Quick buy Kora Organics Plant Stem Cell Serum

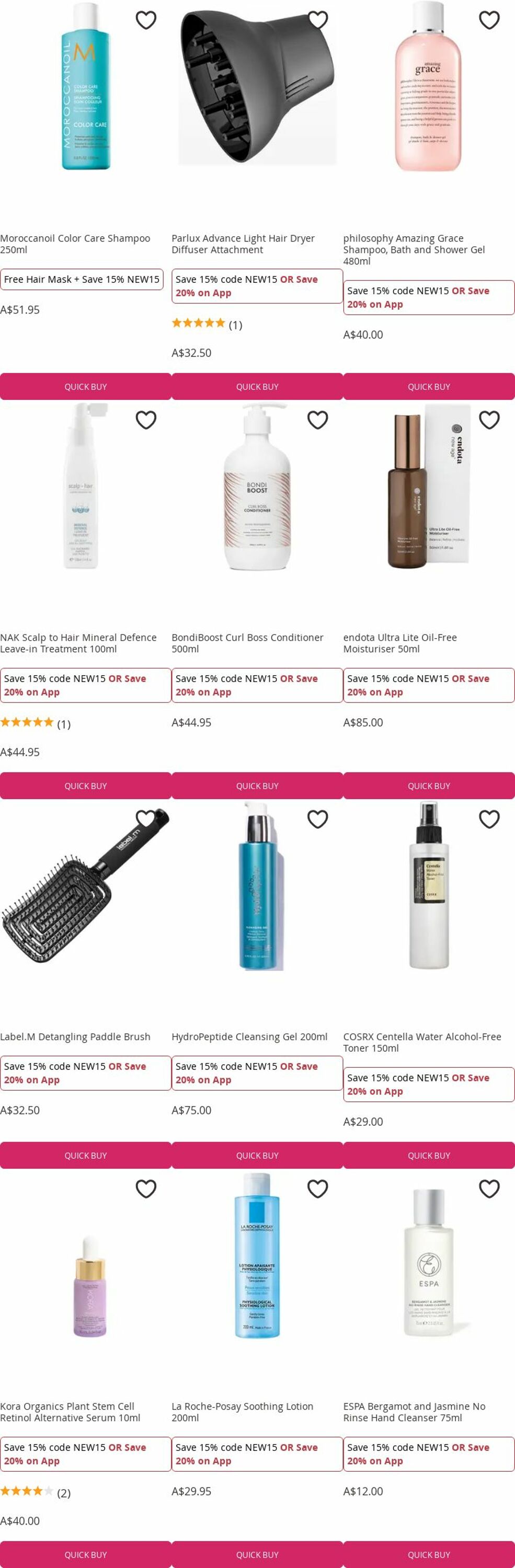pos(85,1554)
